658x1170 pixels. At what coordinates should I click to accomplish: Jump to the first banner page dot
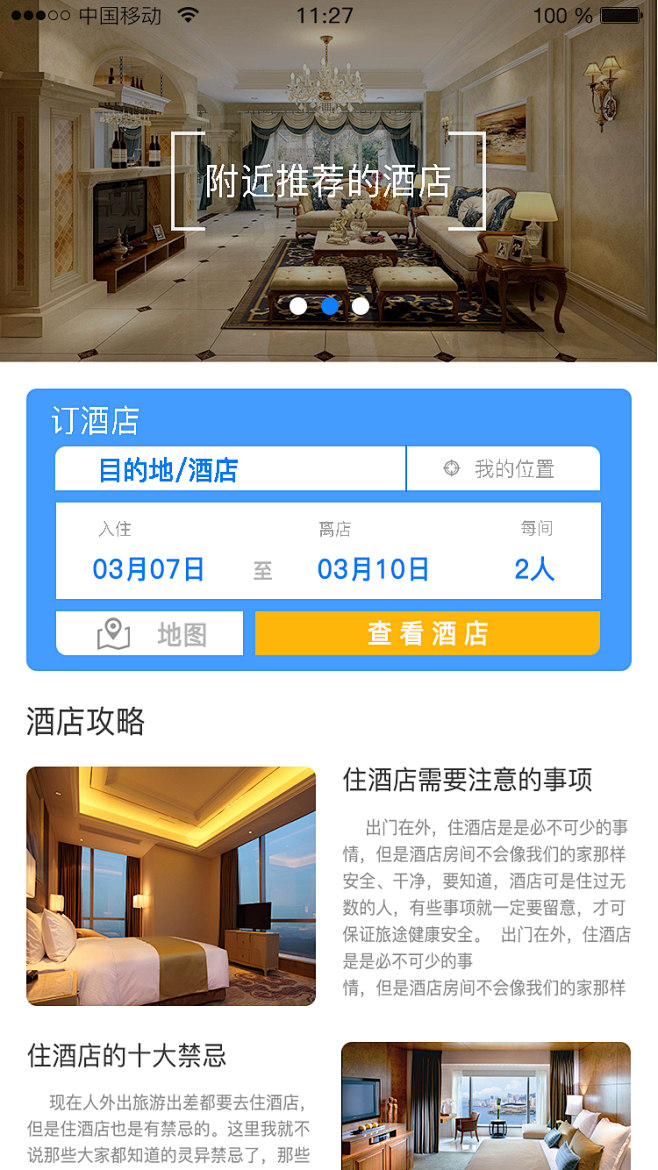(298, 306)
